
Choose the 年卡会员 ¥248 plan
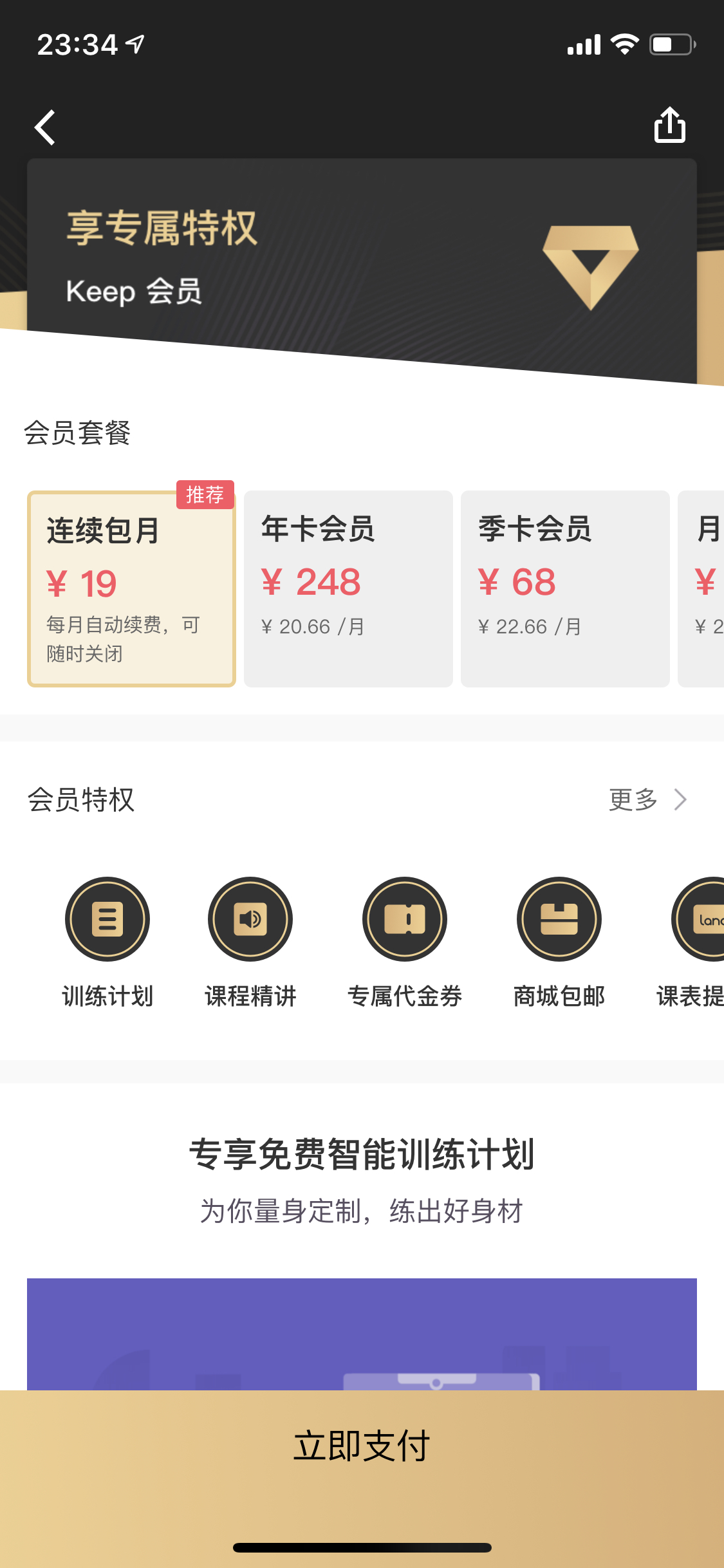pos(348,589)
